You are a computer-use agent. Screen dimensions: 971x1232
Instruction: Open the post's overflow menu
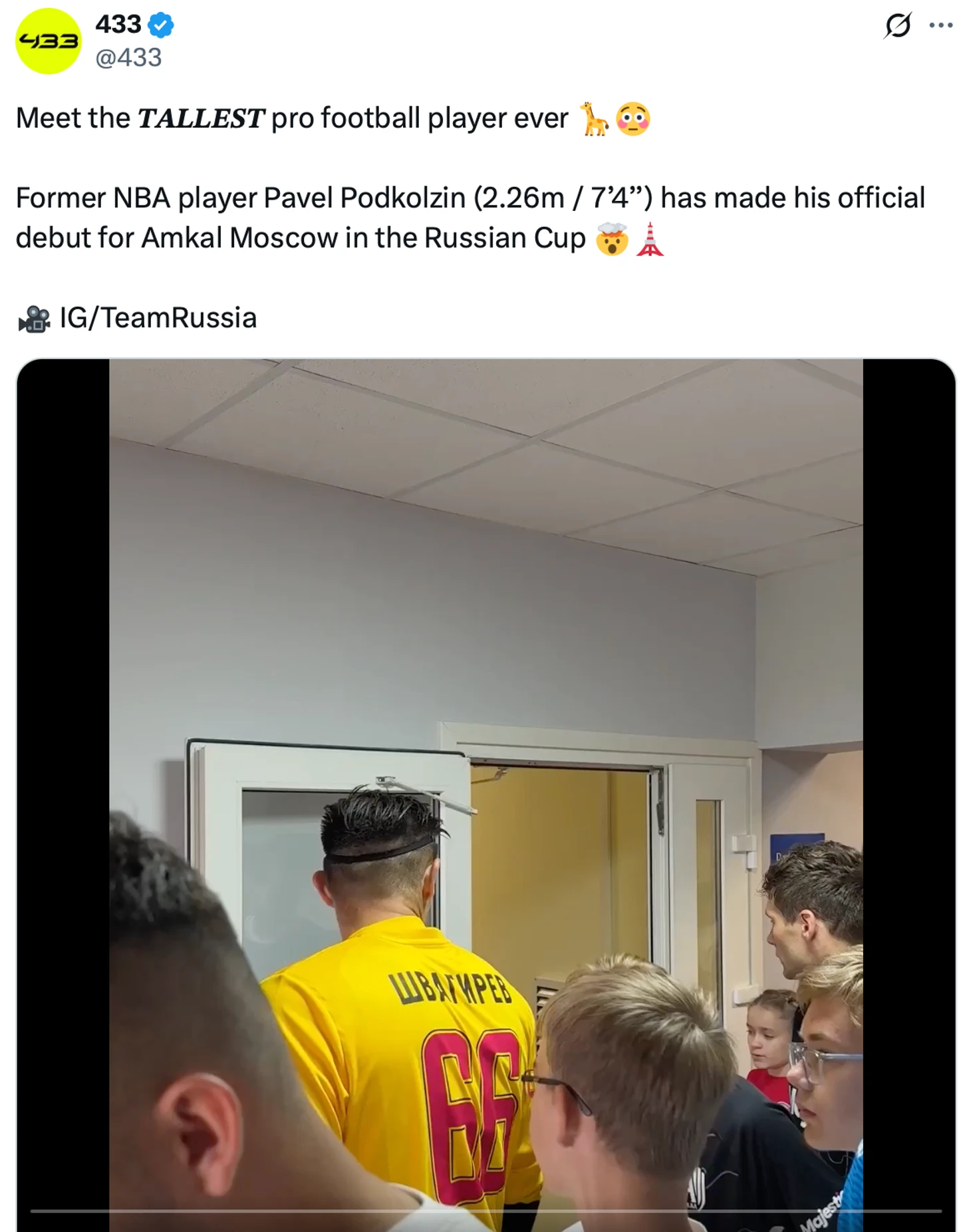pos(940,26)
